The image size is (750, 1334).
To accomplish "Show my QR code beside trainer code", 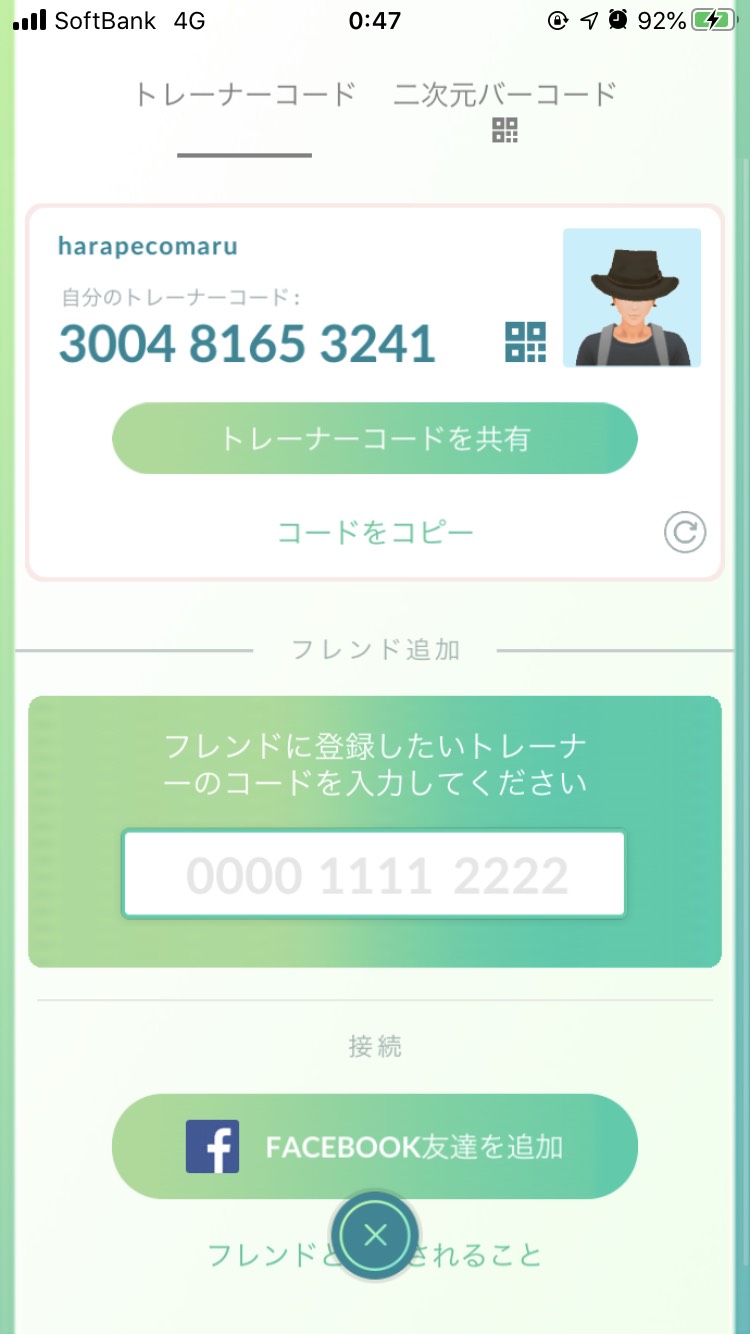I will tap(526, 342).
